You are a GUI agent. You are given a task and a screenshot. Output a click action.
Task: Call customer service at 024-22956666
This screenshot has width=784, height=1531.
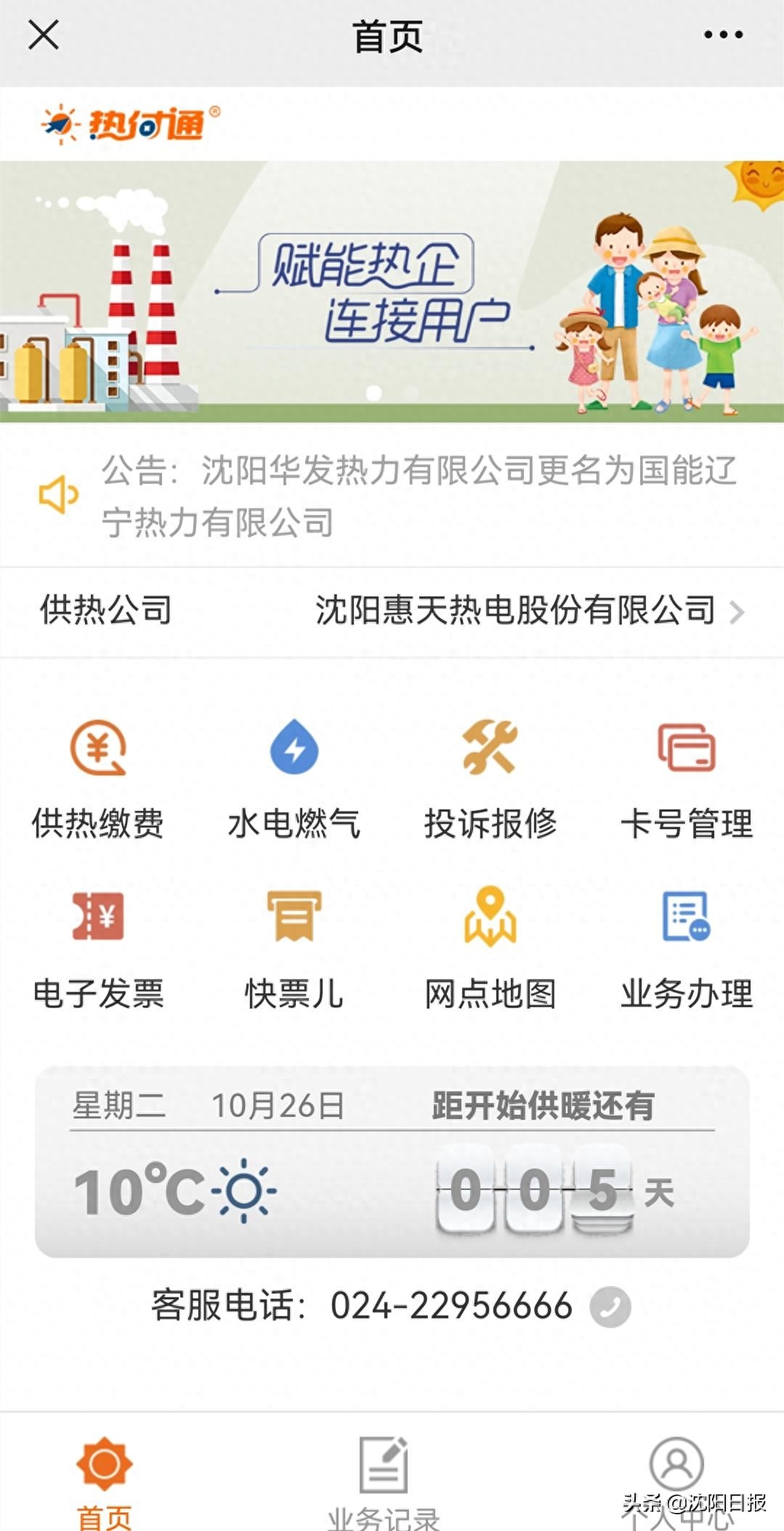(x=610, y=1306)
